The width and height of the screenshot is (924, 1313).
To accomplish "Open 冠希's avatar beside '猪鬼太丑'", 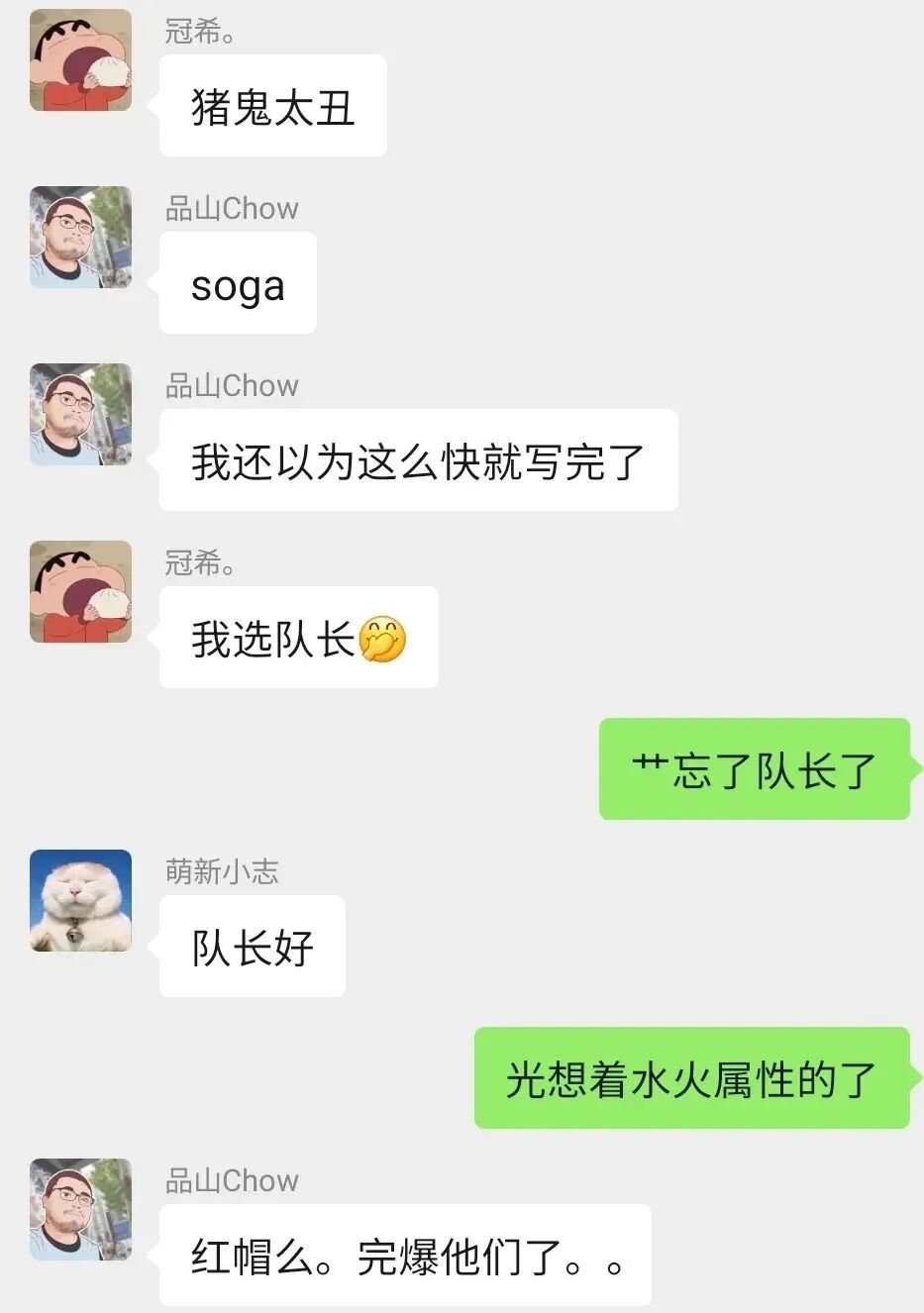I will tap(80, 59).
